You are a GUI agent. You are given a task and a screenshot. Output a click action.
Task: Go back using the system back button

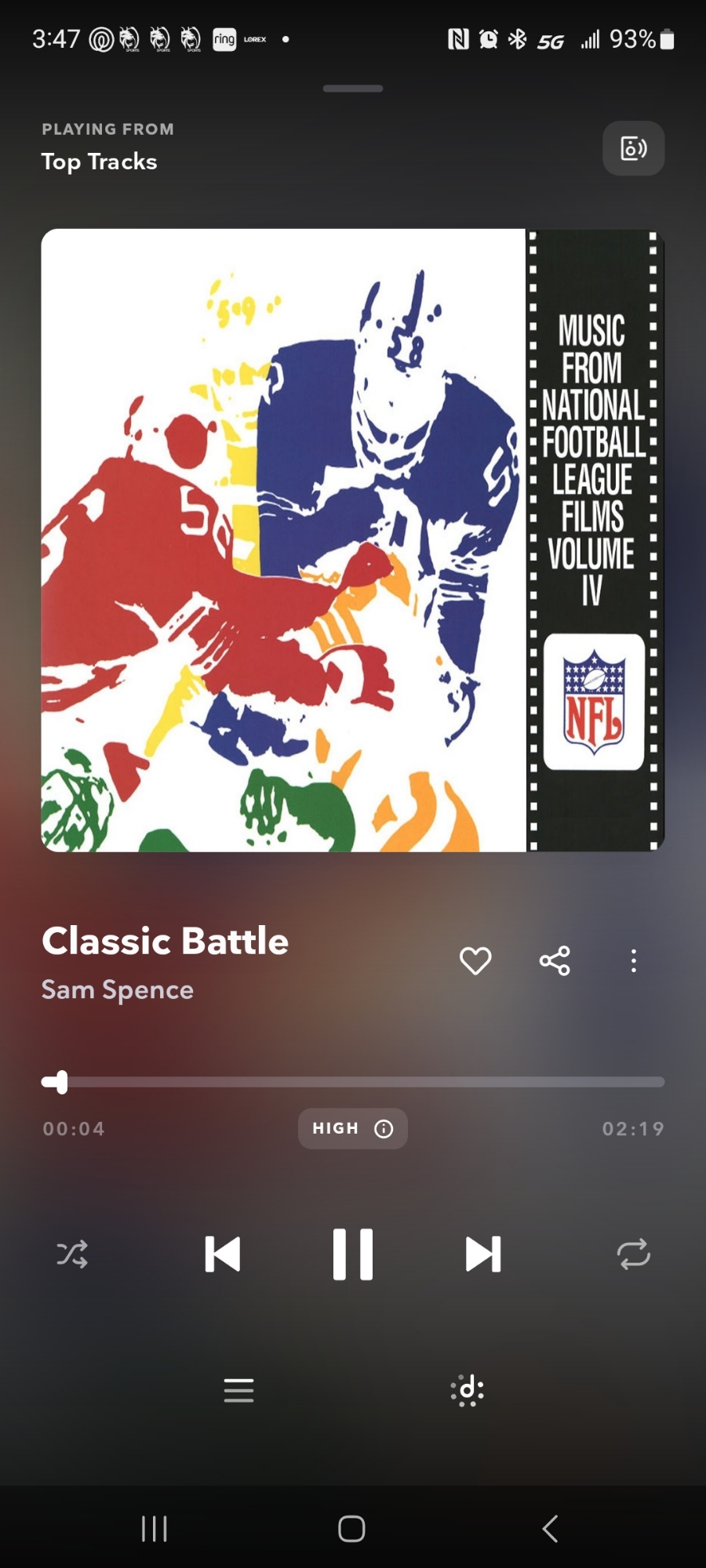click(550, 1528)
